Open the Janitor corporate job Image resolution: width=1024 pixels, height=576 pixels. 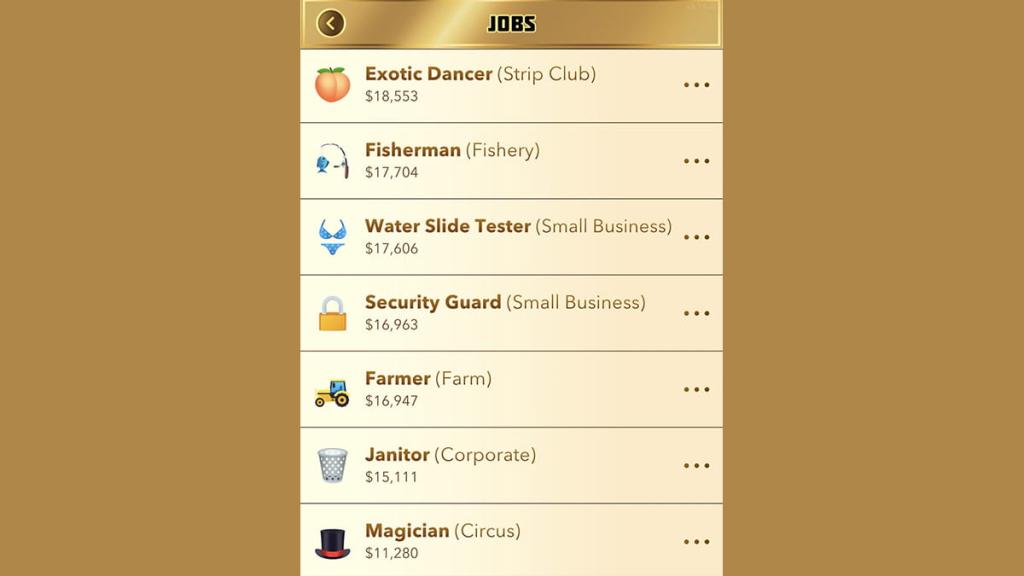coord(450,464)
